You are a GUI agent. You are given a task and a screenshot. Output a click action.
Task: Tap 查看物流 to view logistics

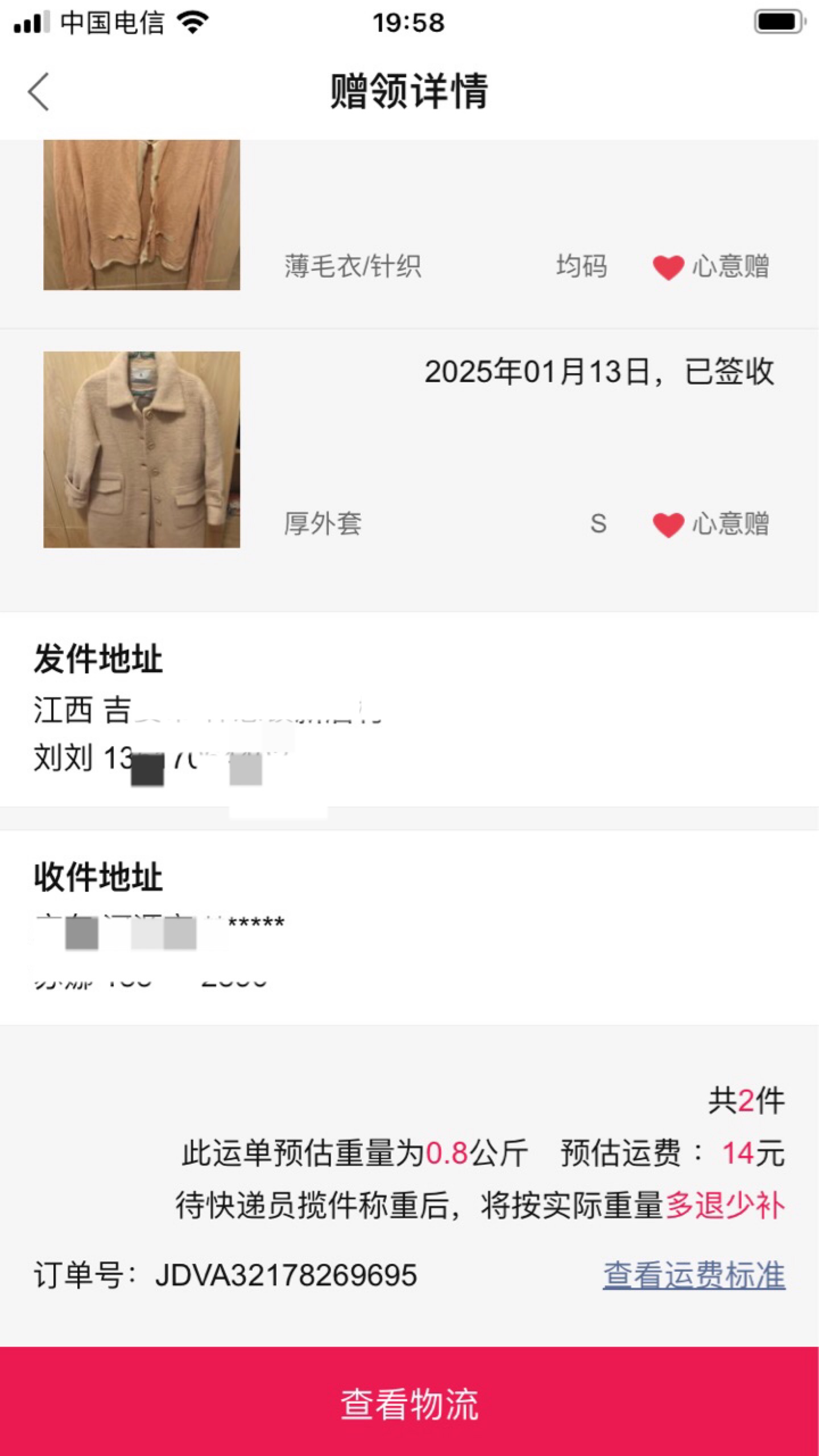409,1401
